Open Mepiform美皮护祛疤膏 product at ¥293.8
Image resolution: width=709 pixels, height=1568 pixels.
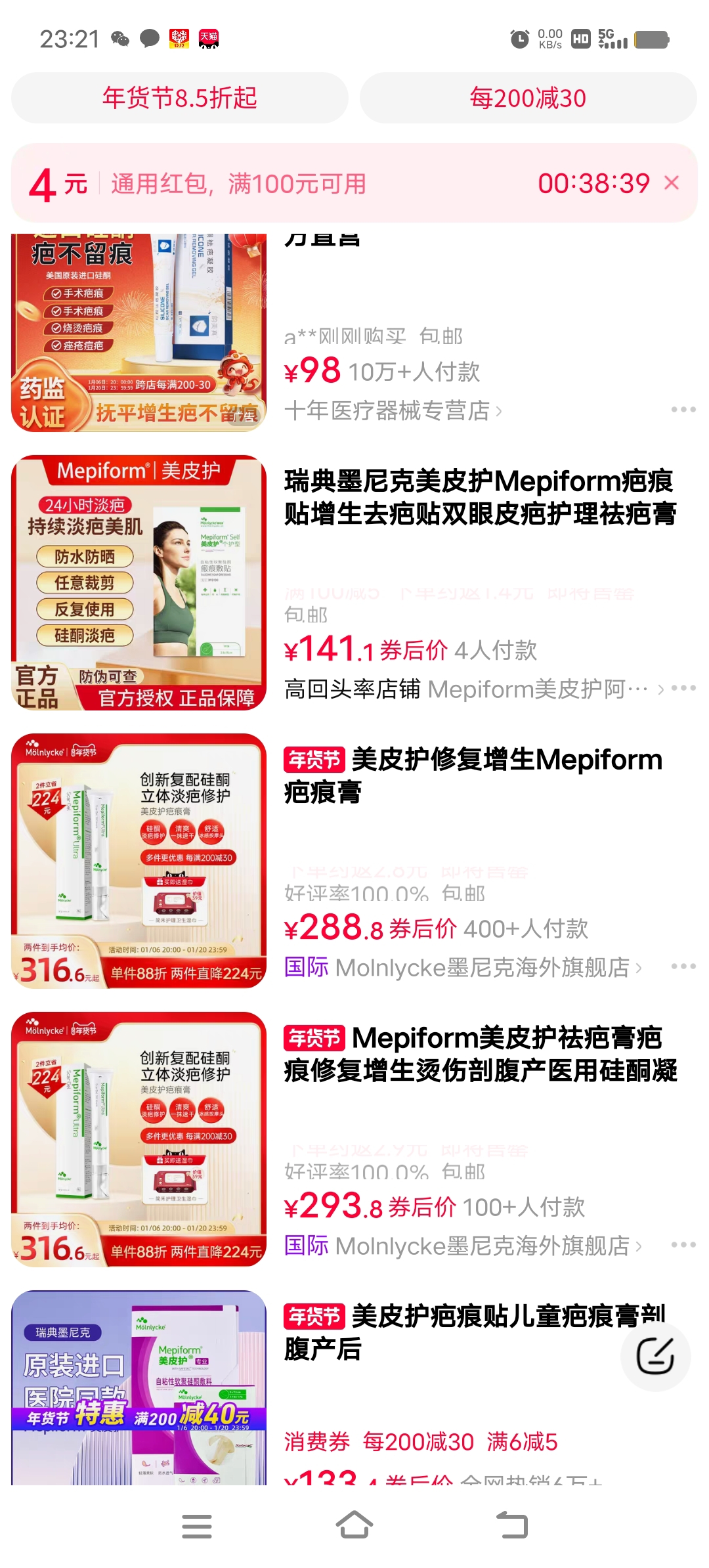click(479, 1054)
